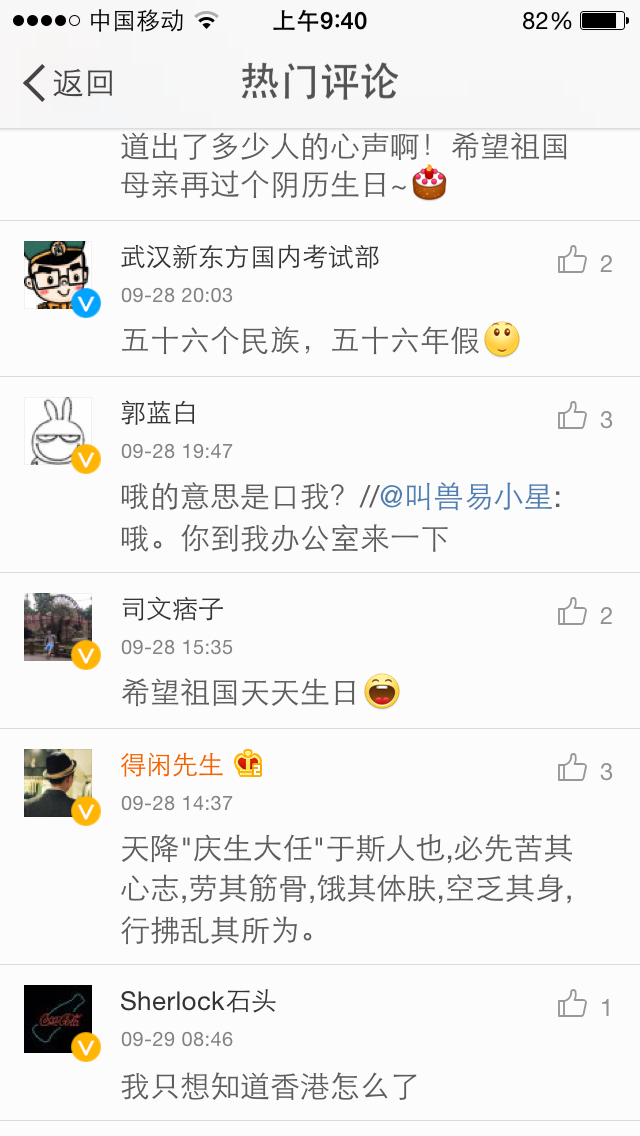Screen dimensions: 640x1136
Task: Like 司文痞子's comment
Action: point(573,613)
